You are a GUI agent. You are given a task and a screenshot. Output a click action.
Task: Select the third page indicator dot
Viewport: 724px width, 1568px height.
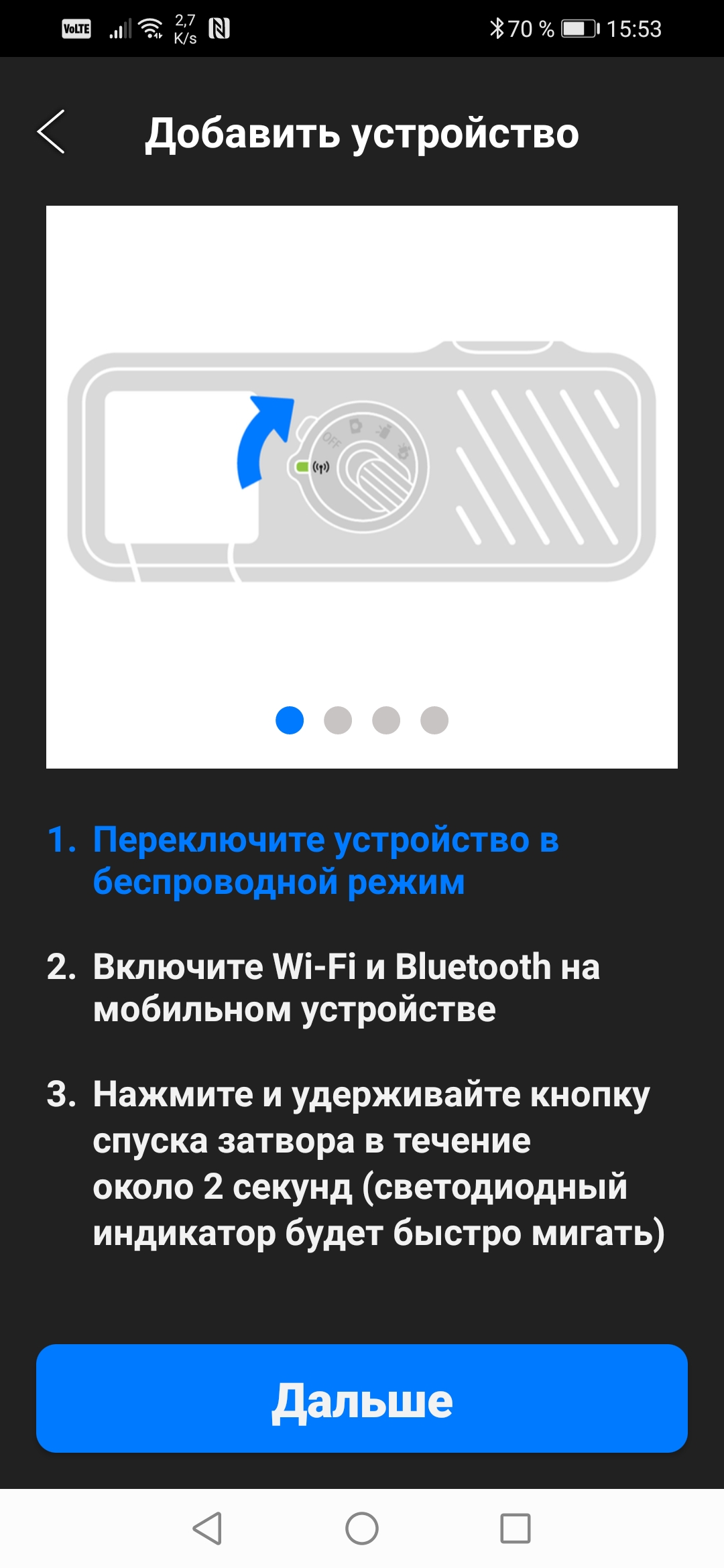386,720
